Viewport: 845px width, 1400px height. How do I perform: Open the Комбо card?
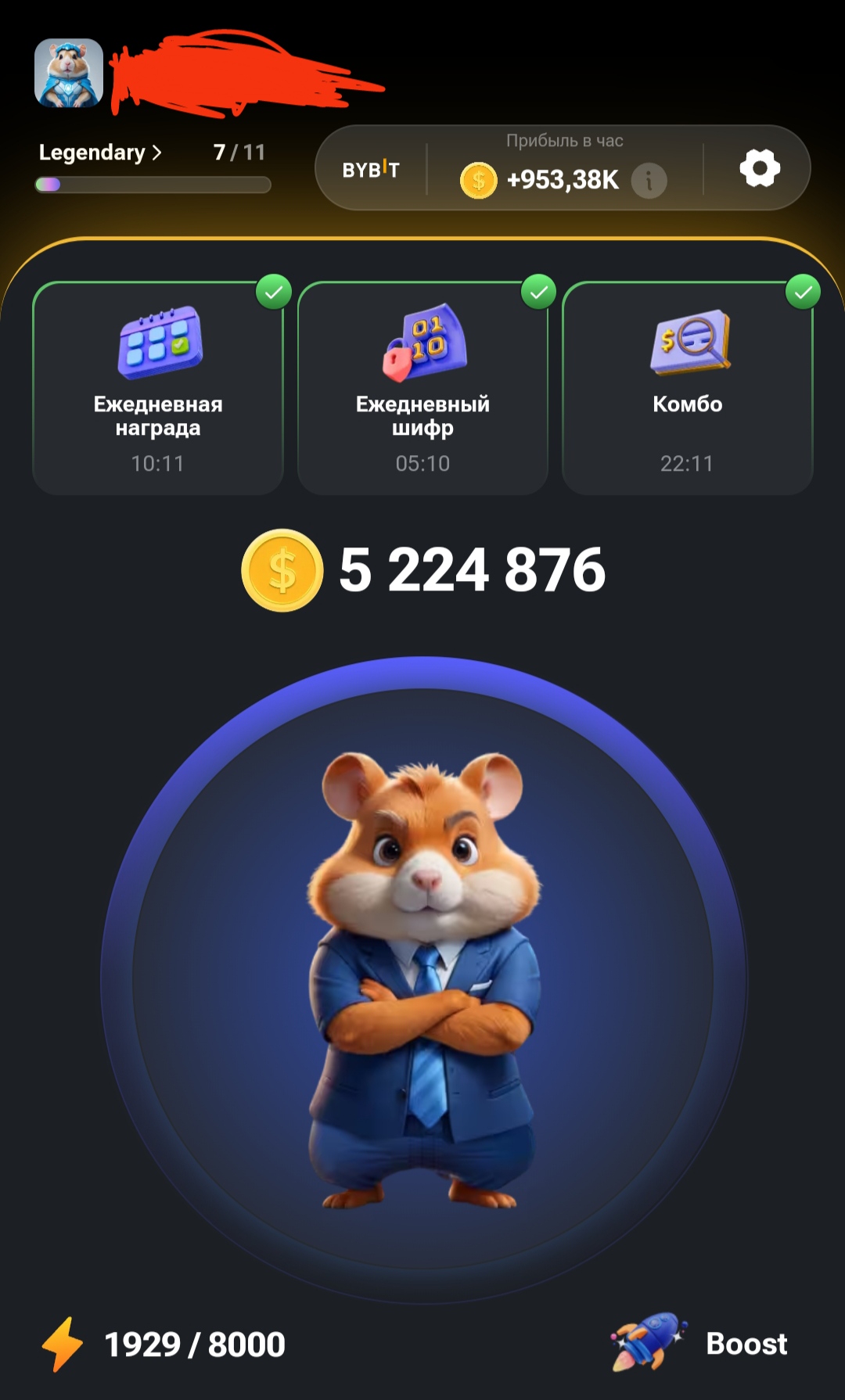click(688, 388)
